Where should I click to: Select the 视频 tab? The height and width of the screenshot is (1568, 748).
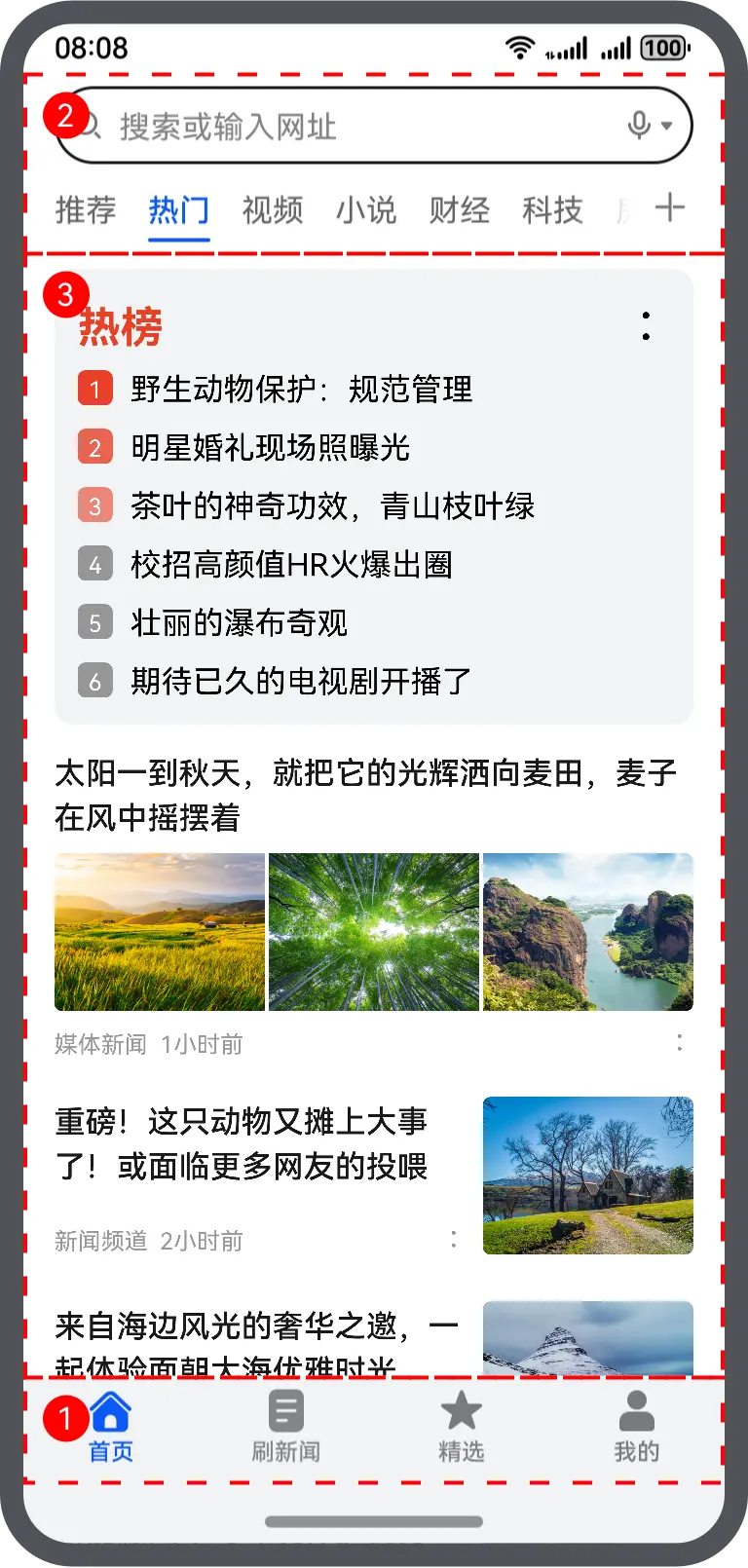point(273,210)
